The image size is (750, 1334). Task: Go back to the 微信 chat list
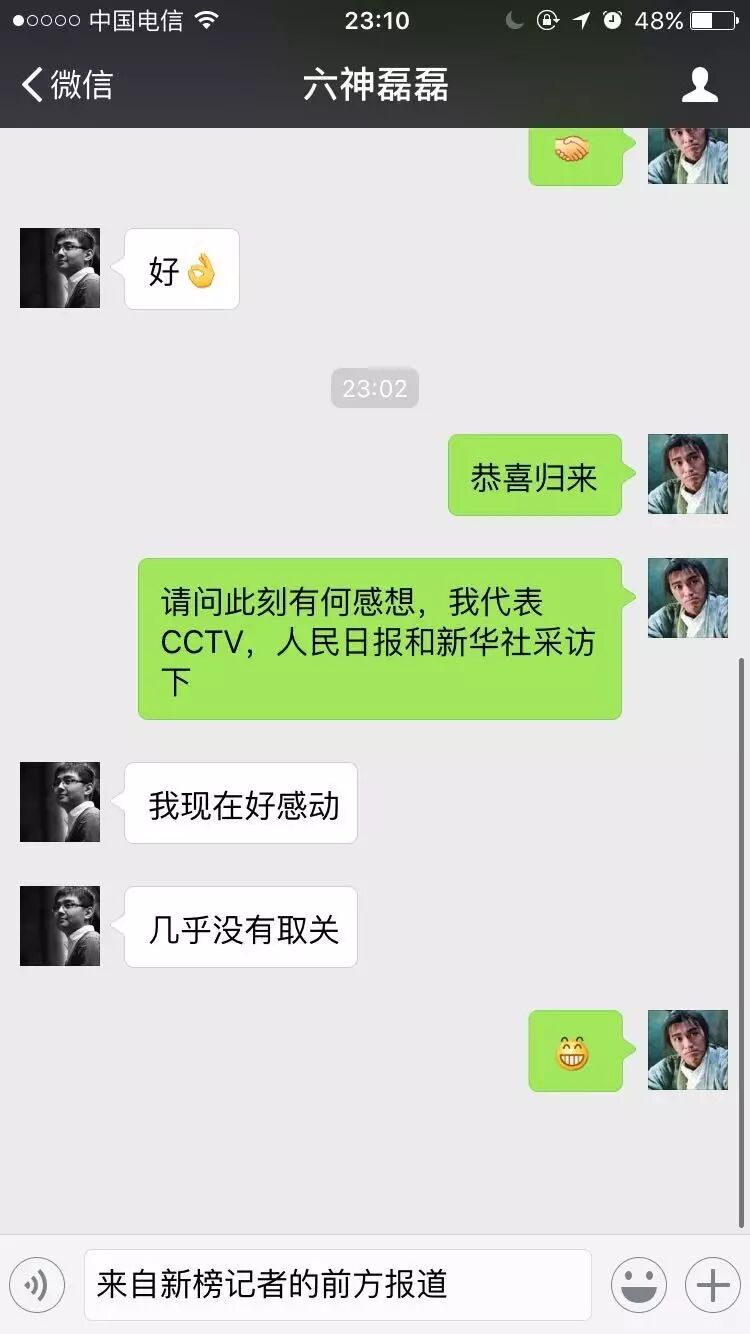pyautogui.click(x=67, y=85)
